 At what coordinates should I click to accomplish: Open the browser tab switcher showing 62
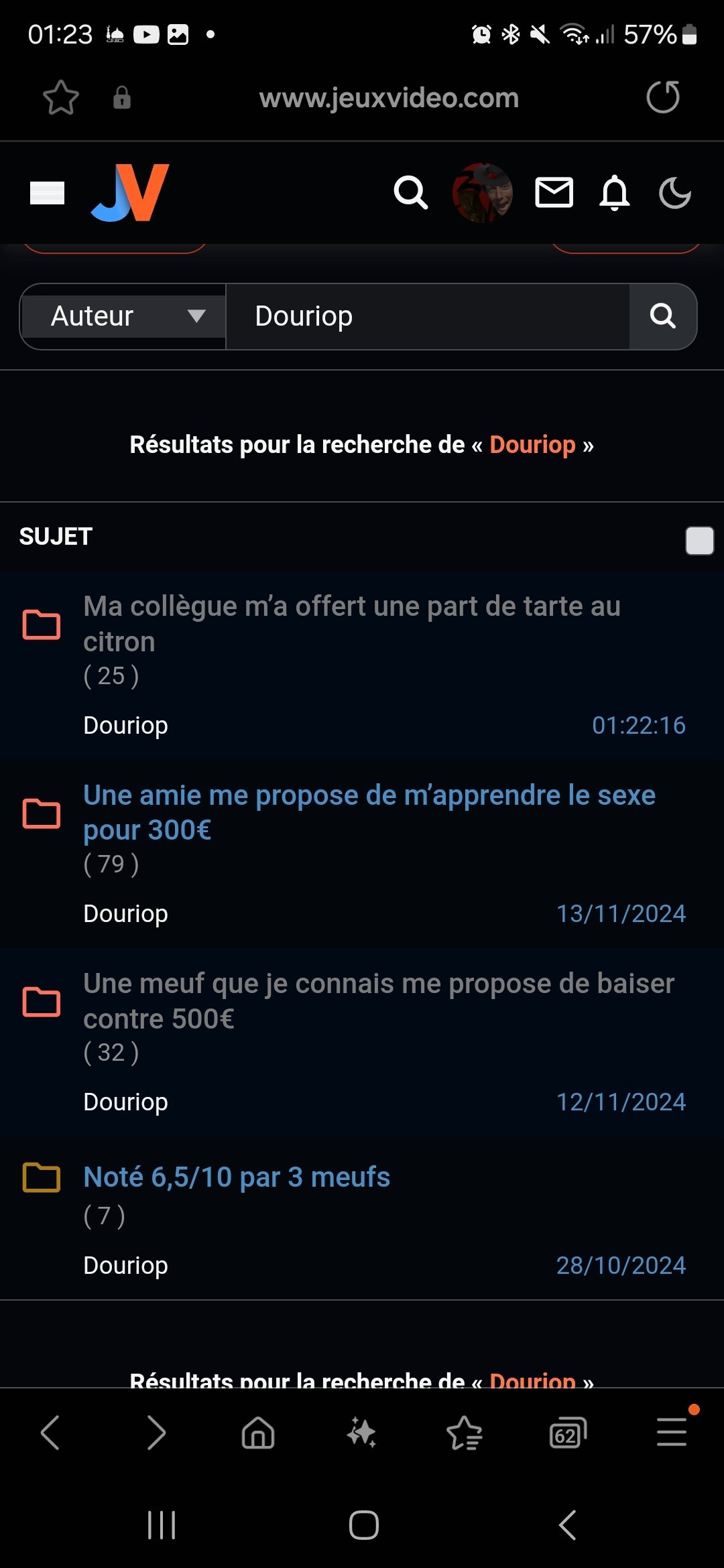pos(567,1433)
